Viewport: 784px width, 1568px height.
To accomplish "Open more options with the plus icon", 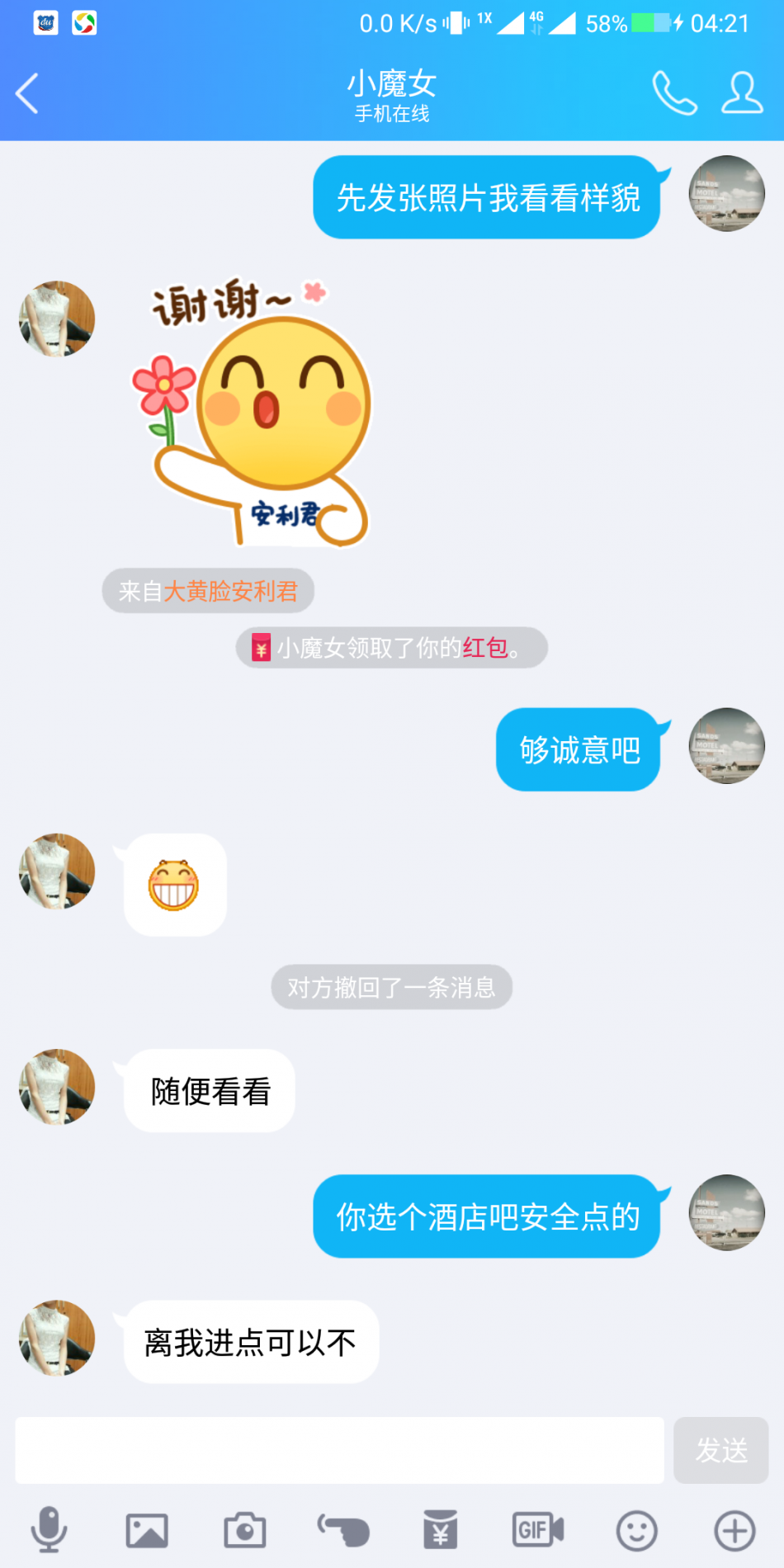I will coord(734,1531).
